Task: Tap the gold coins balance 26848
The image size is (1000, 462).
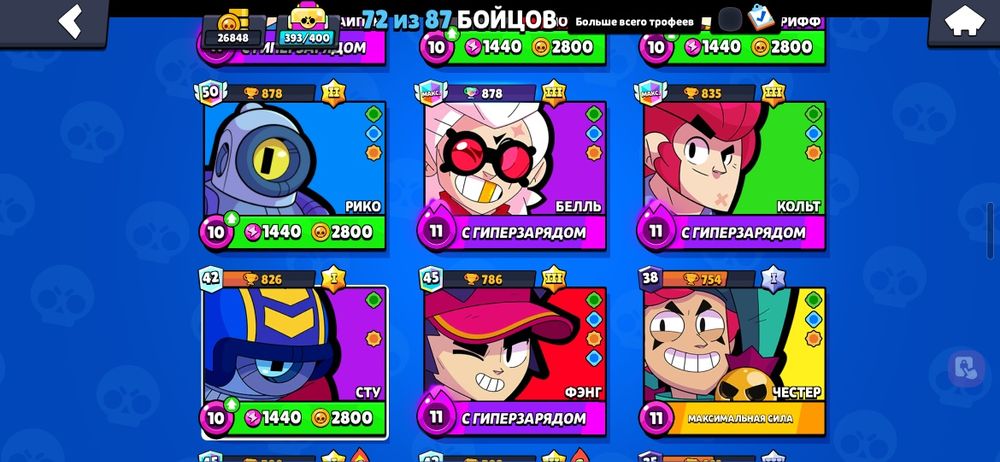Action: pos(232,30)
